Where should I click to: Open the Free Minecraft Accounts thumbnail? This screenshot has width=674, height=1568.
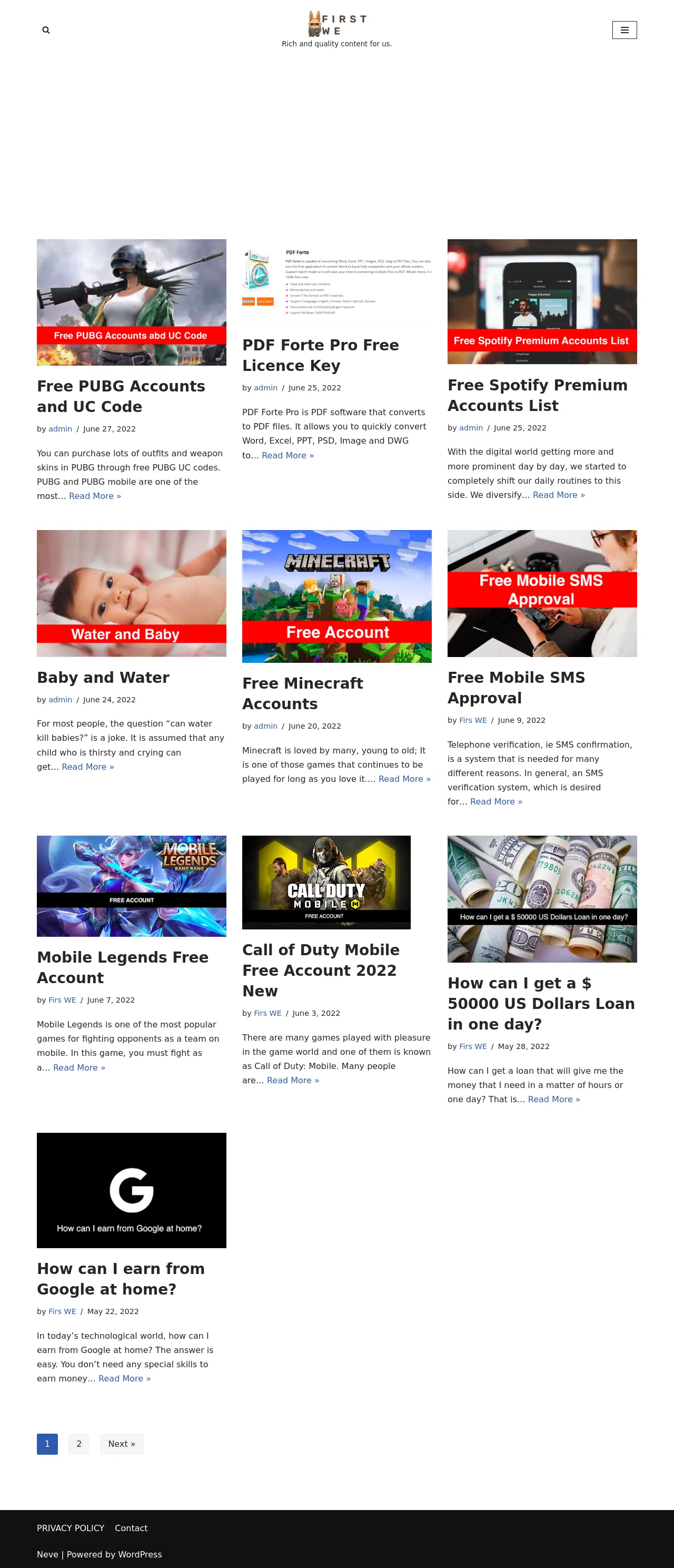pos(336,596)
